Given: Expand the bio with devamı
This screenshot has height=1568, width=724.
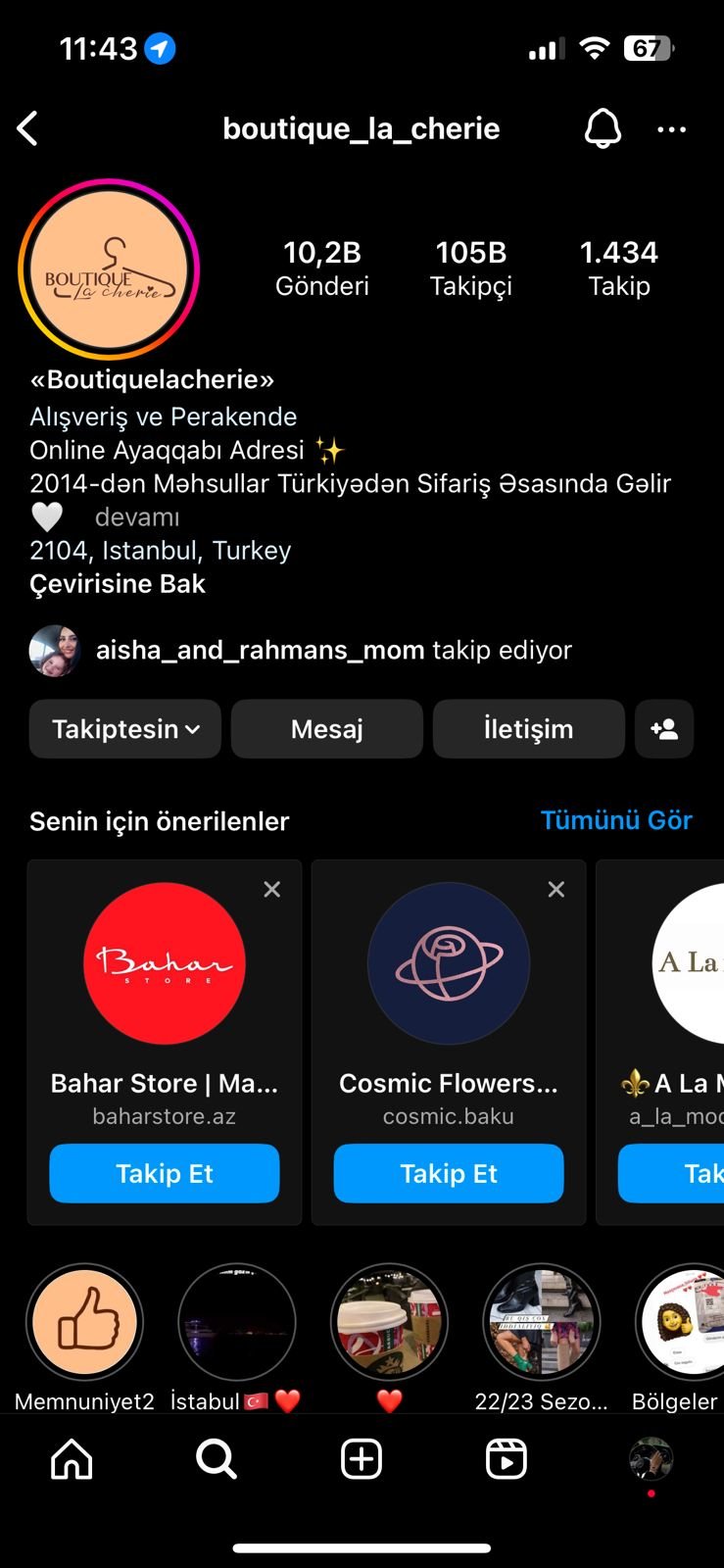Looking at the screenshot, I should (x=137, y=517).
